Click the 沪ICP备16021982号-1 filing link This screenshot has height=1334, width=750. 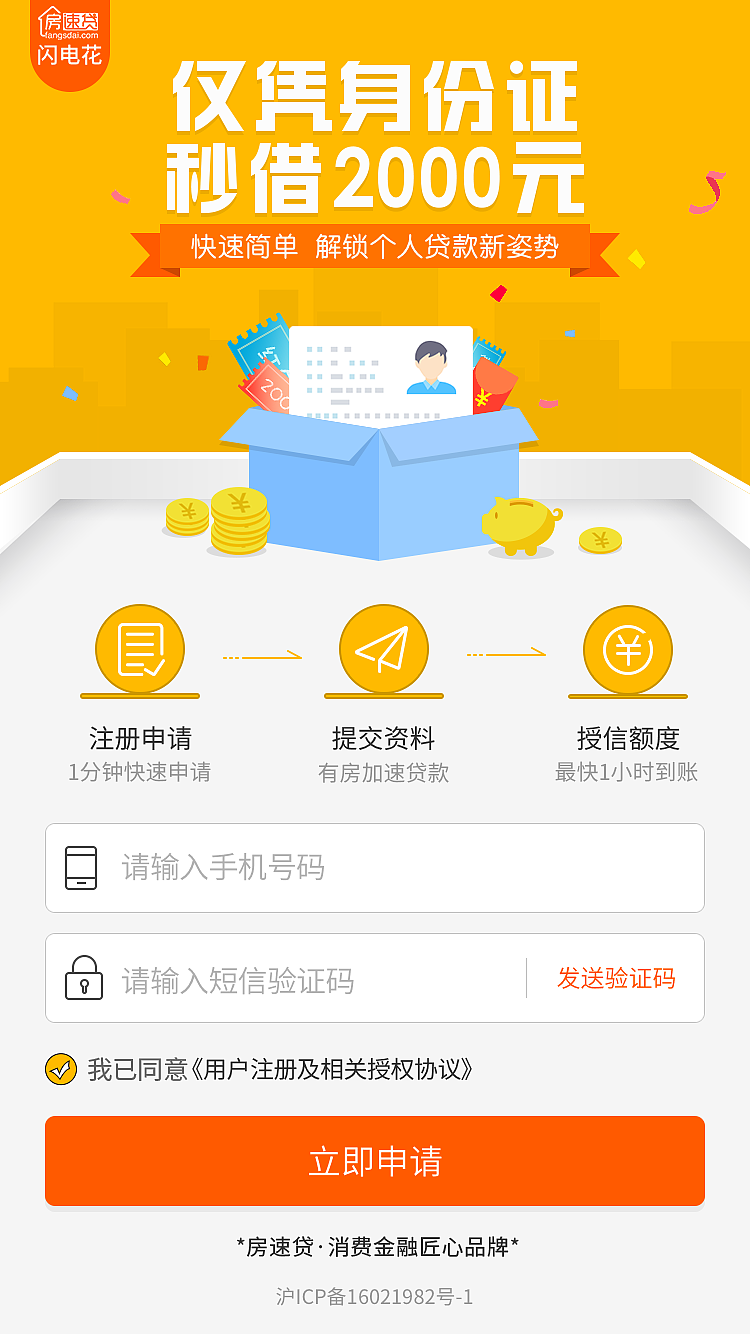pos(375,1297)
